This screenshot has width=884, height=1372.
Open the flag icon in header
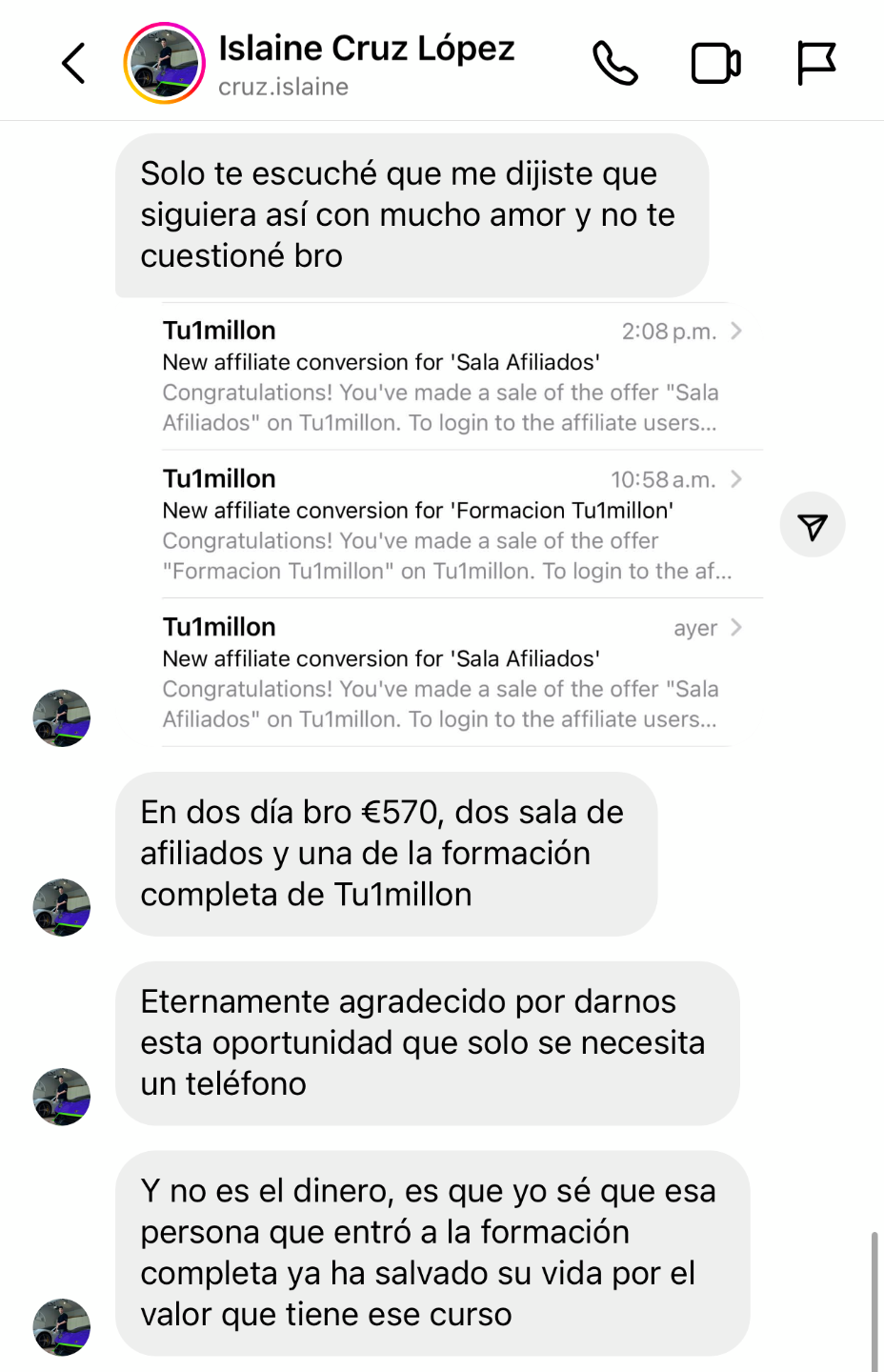coord(815,64)
